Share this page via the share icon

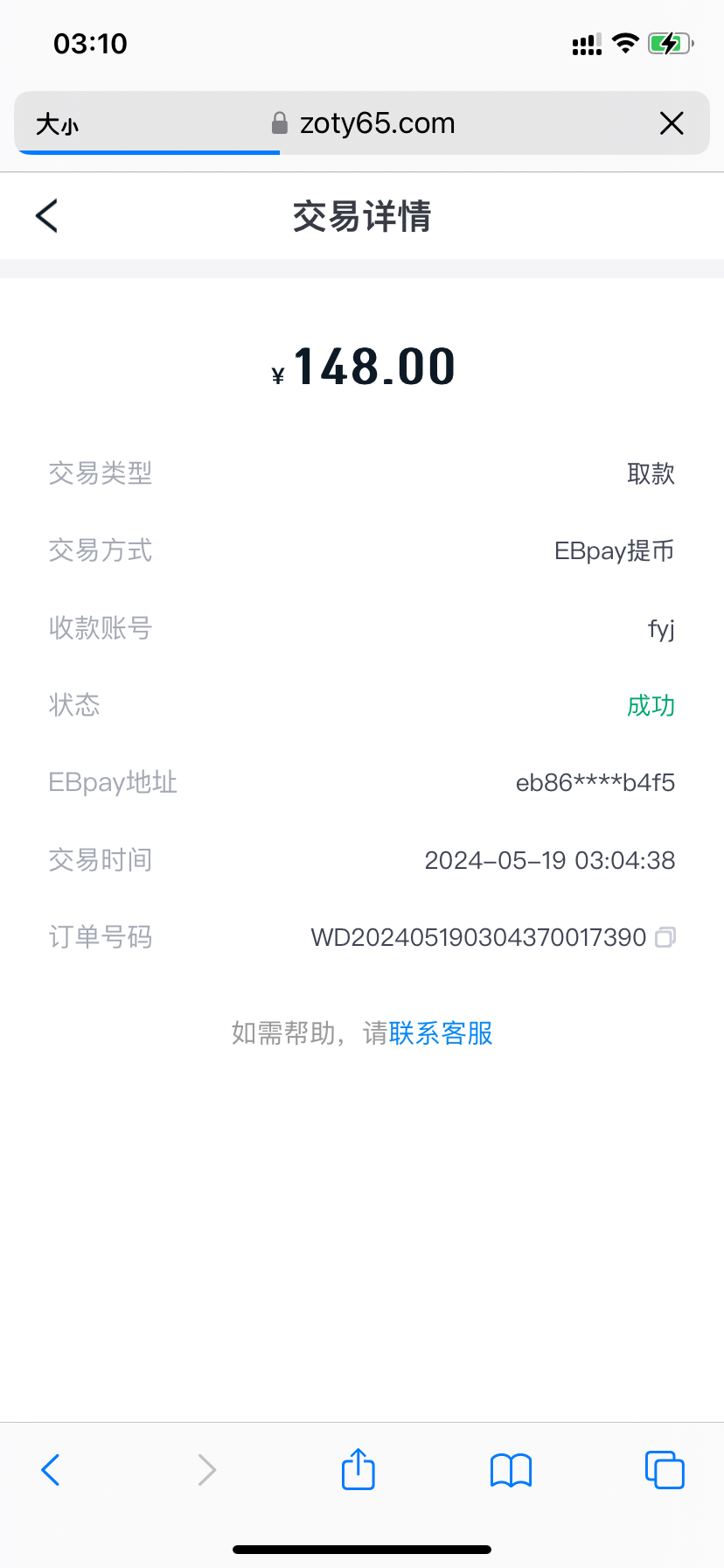pos(359,1468)
